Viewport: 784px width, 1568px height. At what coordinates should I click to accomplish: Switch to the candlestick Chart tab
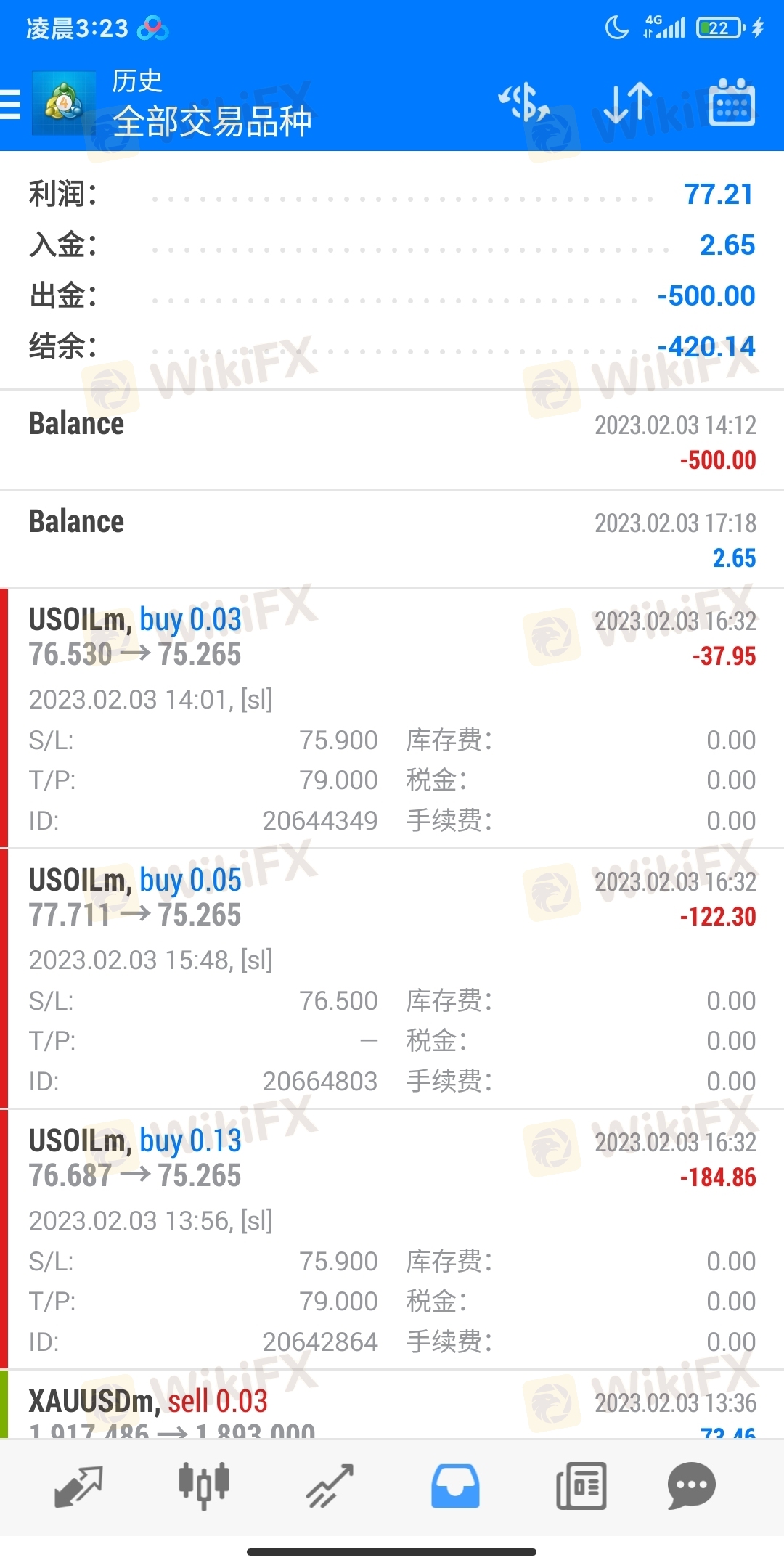[204, 1486]
